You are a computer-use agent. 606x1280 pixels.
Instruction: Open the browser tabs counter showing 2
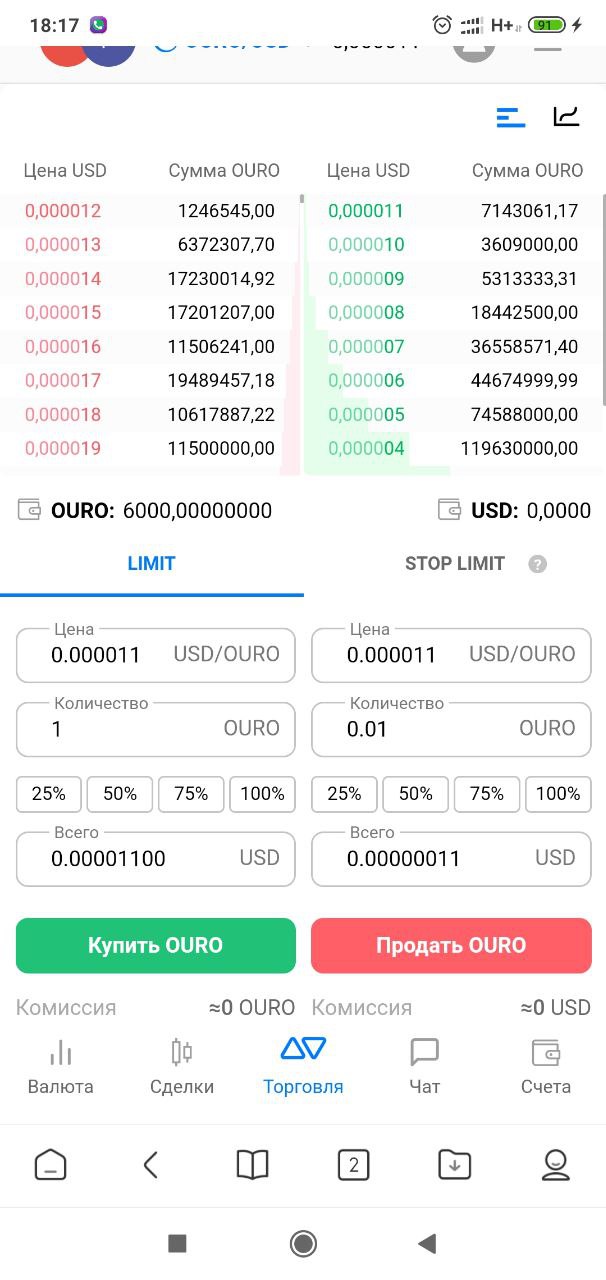[354, 1165]
